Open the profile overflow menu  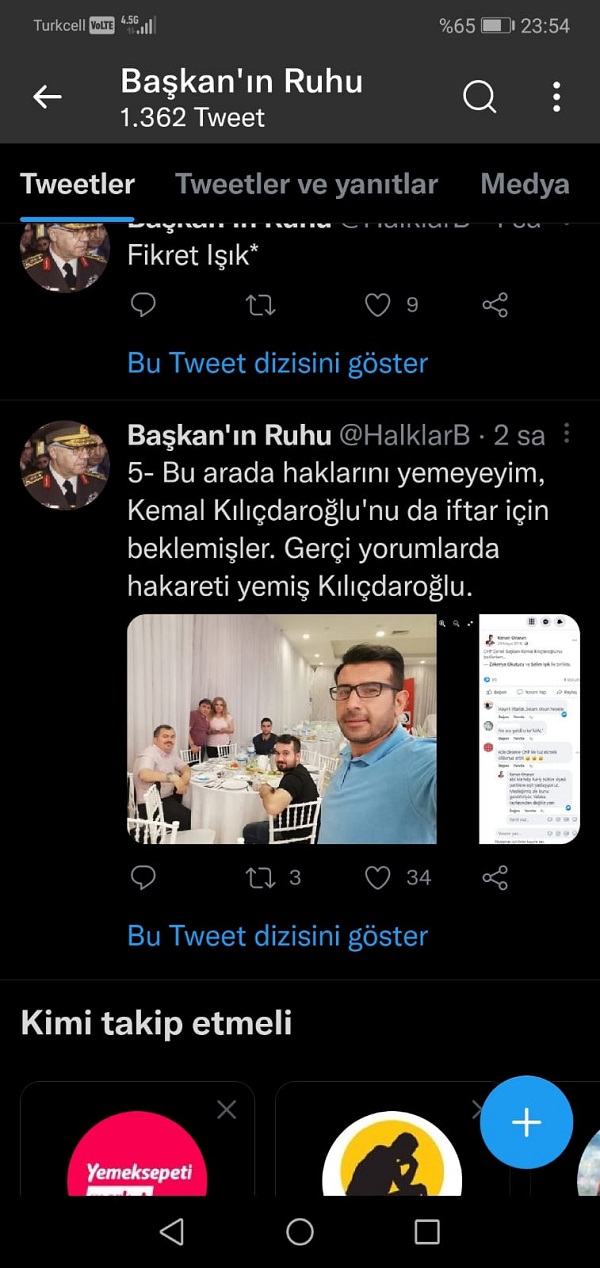[x=556, y=97]
